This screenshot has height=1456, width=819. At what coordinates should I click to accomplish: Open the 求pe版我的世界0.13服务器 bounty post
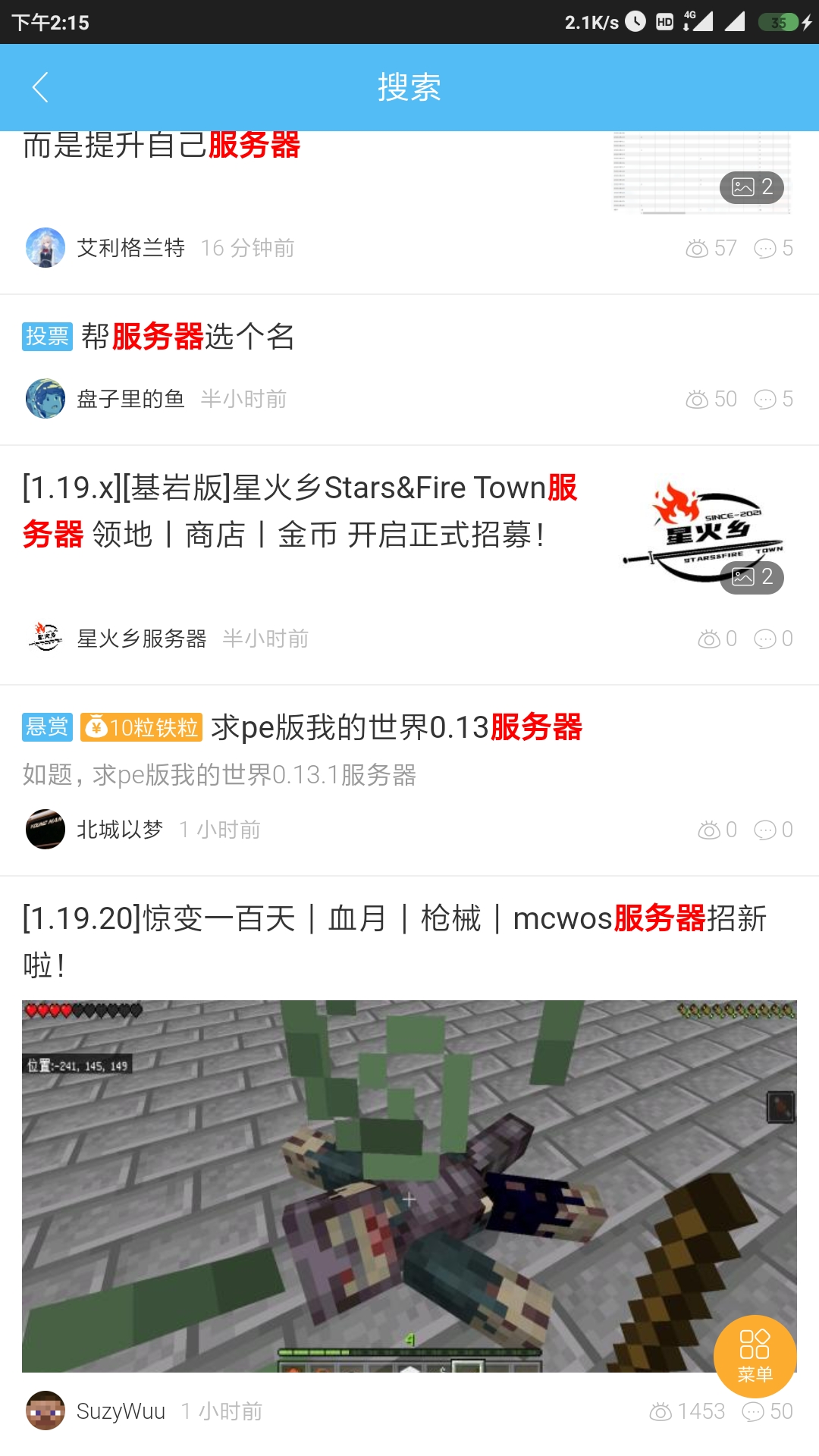click(x=396, y=727)
